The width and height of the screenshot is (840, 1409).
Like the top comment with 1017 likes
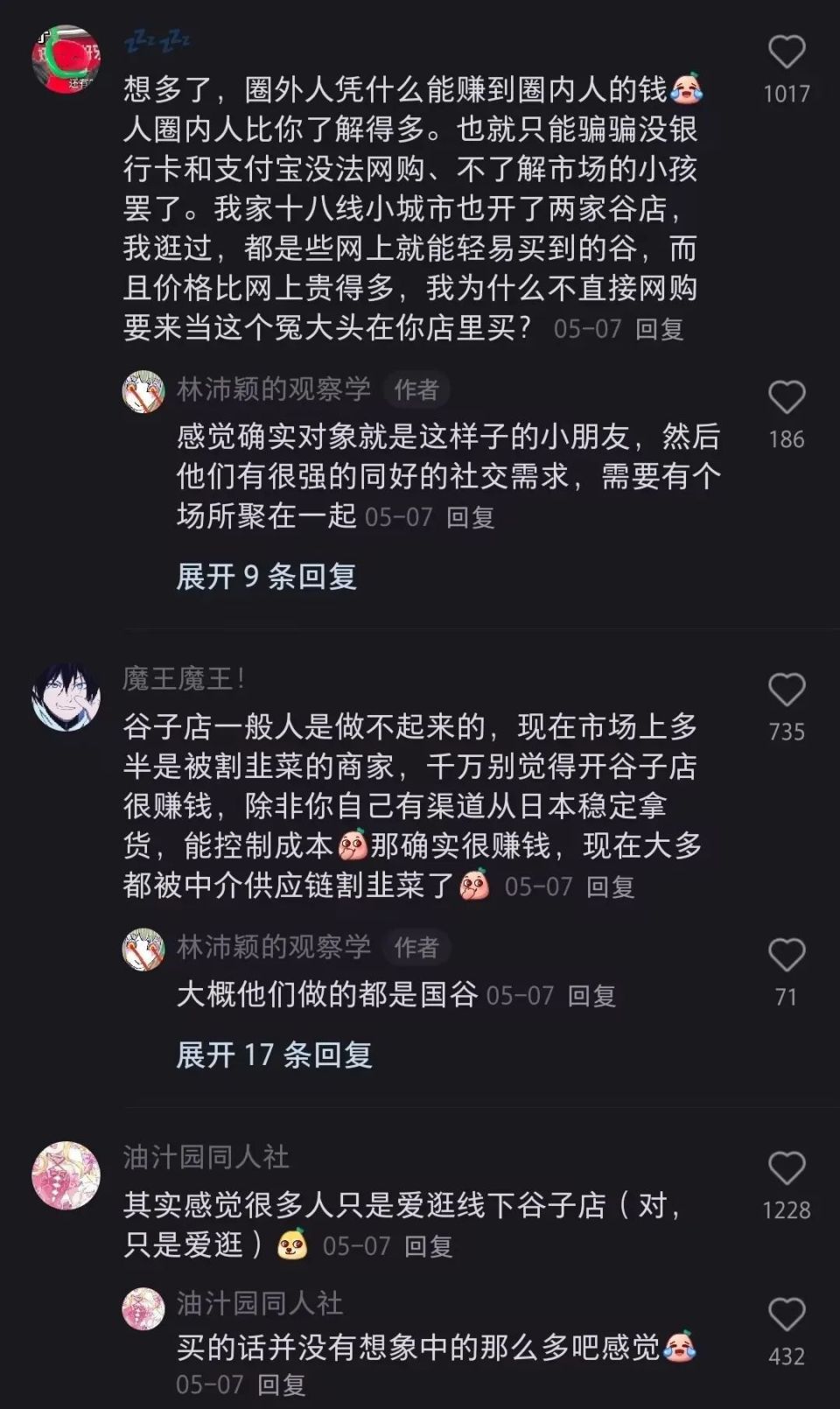[787, 55]
